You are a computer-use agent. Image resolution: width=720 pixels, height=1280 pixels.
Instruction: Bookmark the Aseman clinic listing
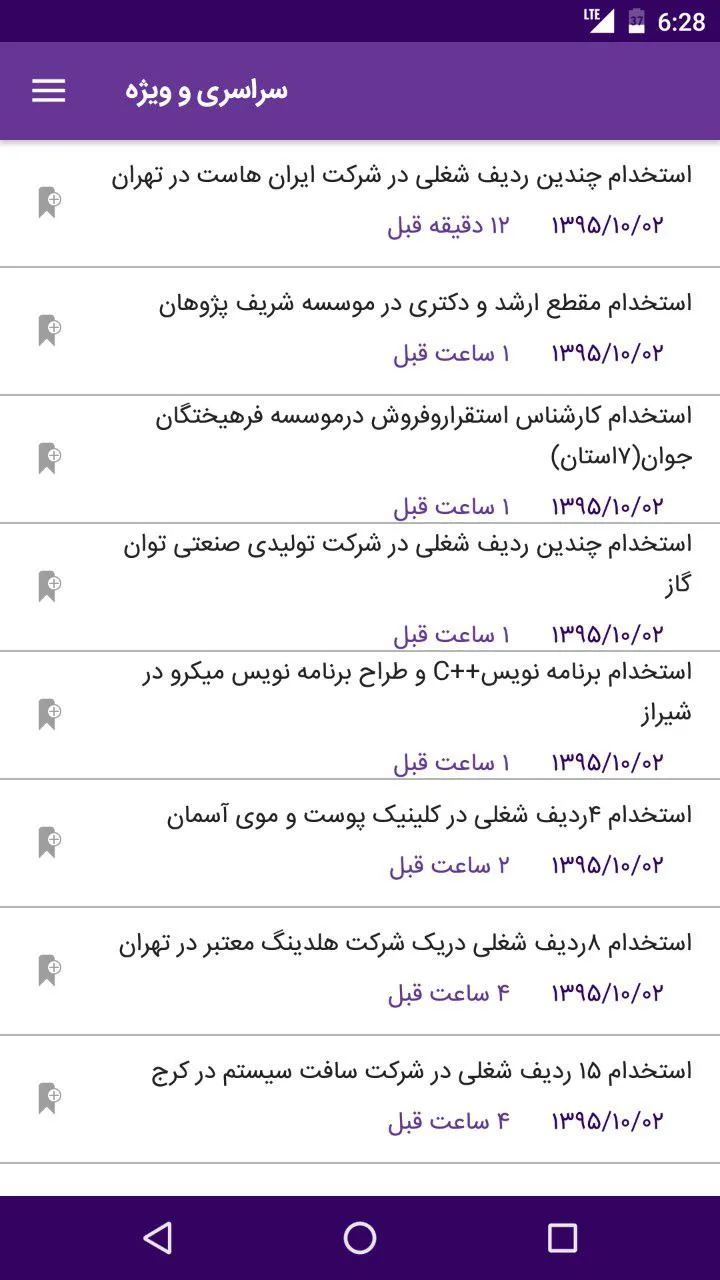(49, 842)
